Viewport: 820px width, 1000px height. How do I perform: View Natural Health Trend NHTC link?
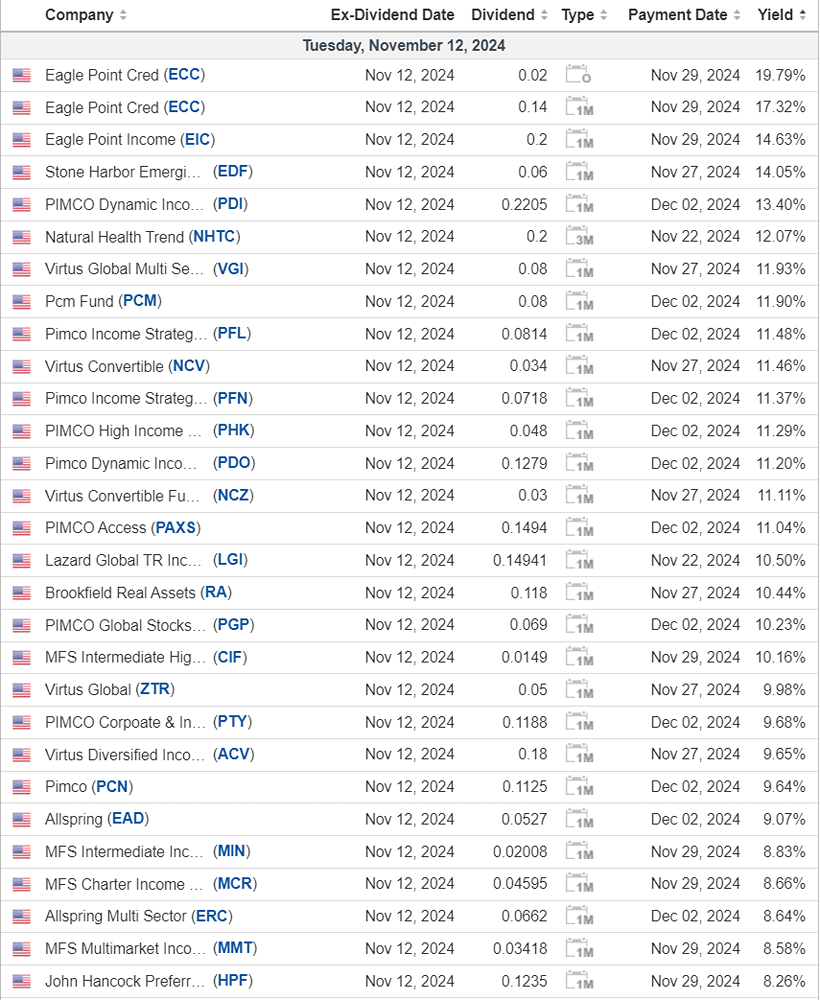(214, 237)
